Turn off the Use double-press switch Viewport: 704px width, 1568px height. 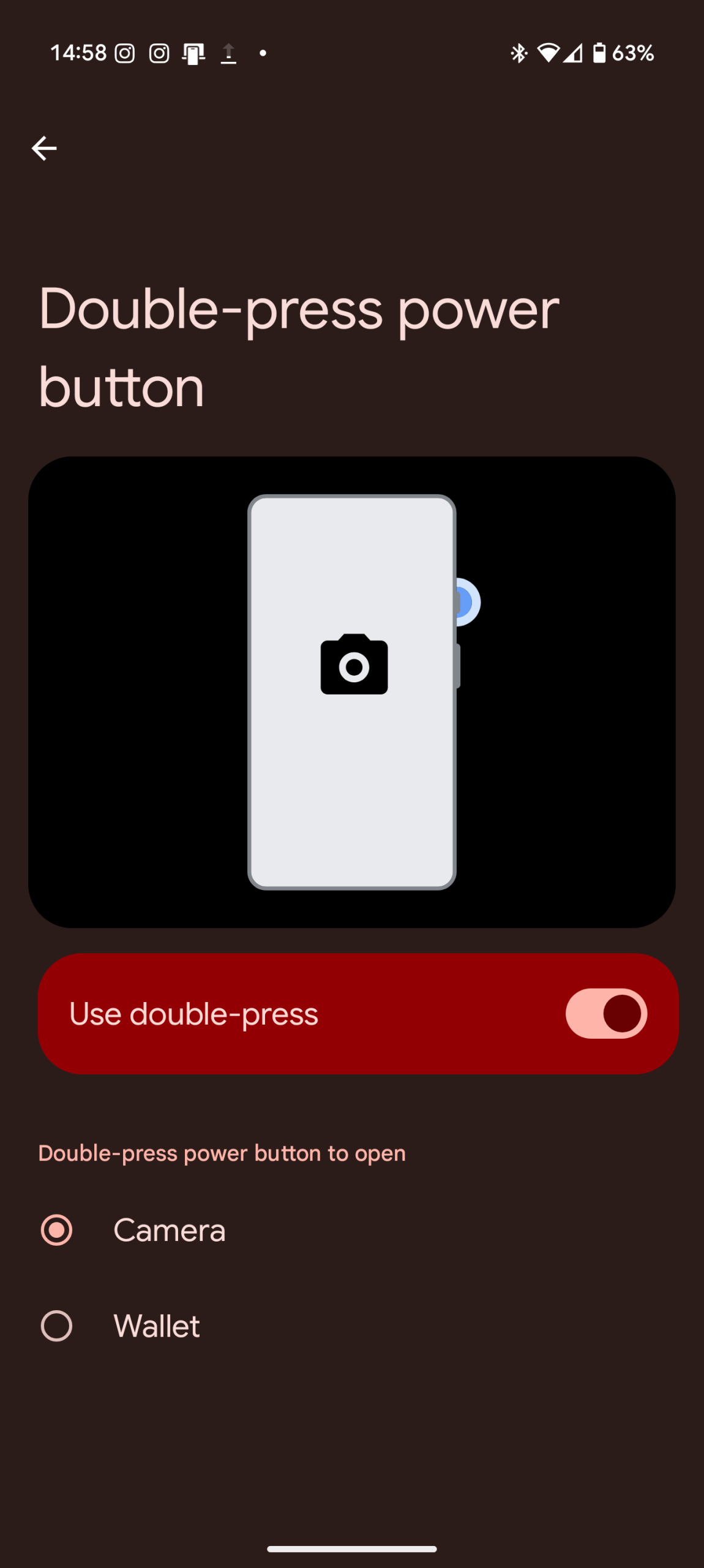pyautogui.click(x=605, y=1014)
